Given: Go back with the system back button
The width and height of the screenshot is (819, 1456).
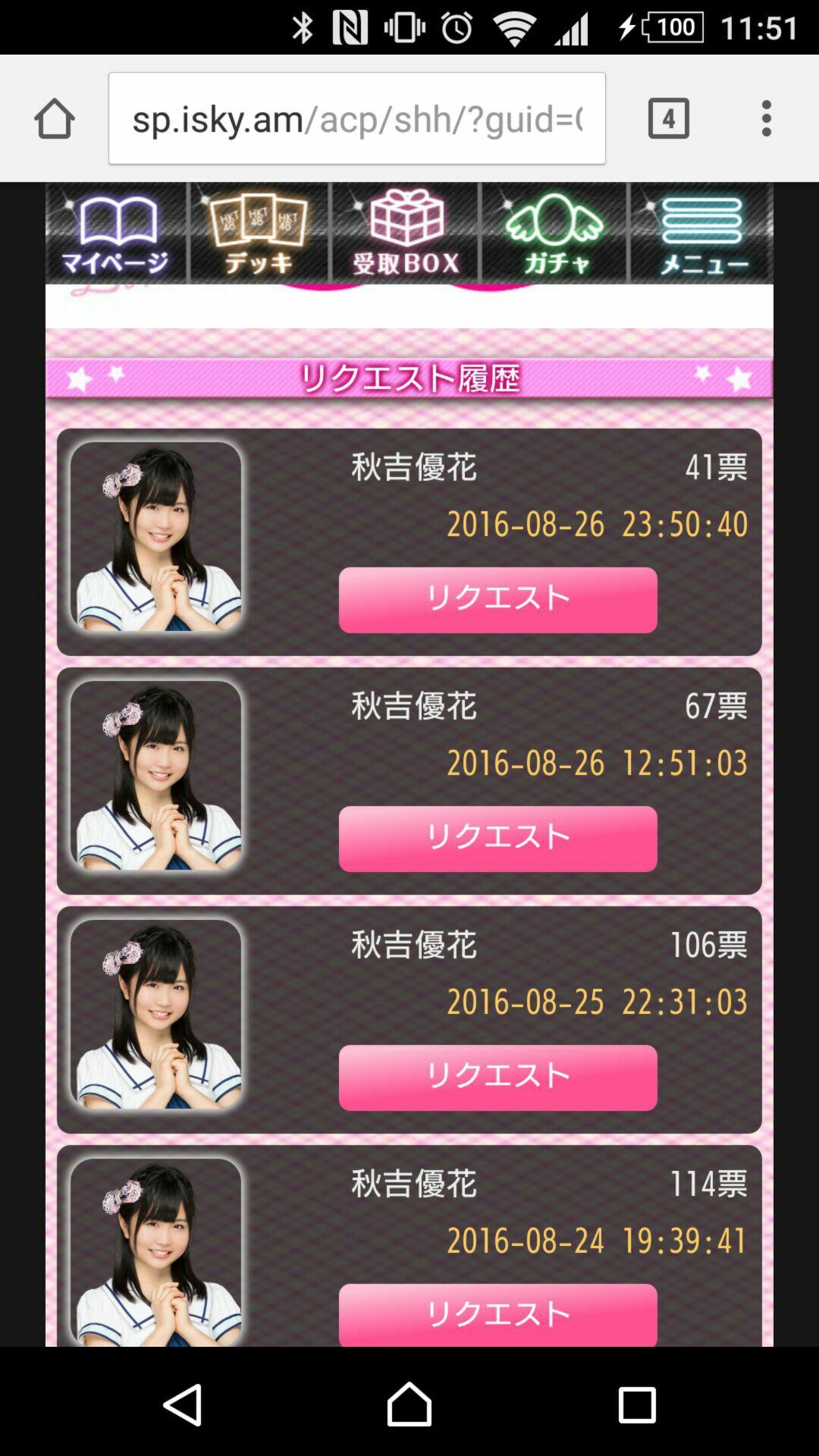Looking at the screenshot, I should tap(183, 1404).
